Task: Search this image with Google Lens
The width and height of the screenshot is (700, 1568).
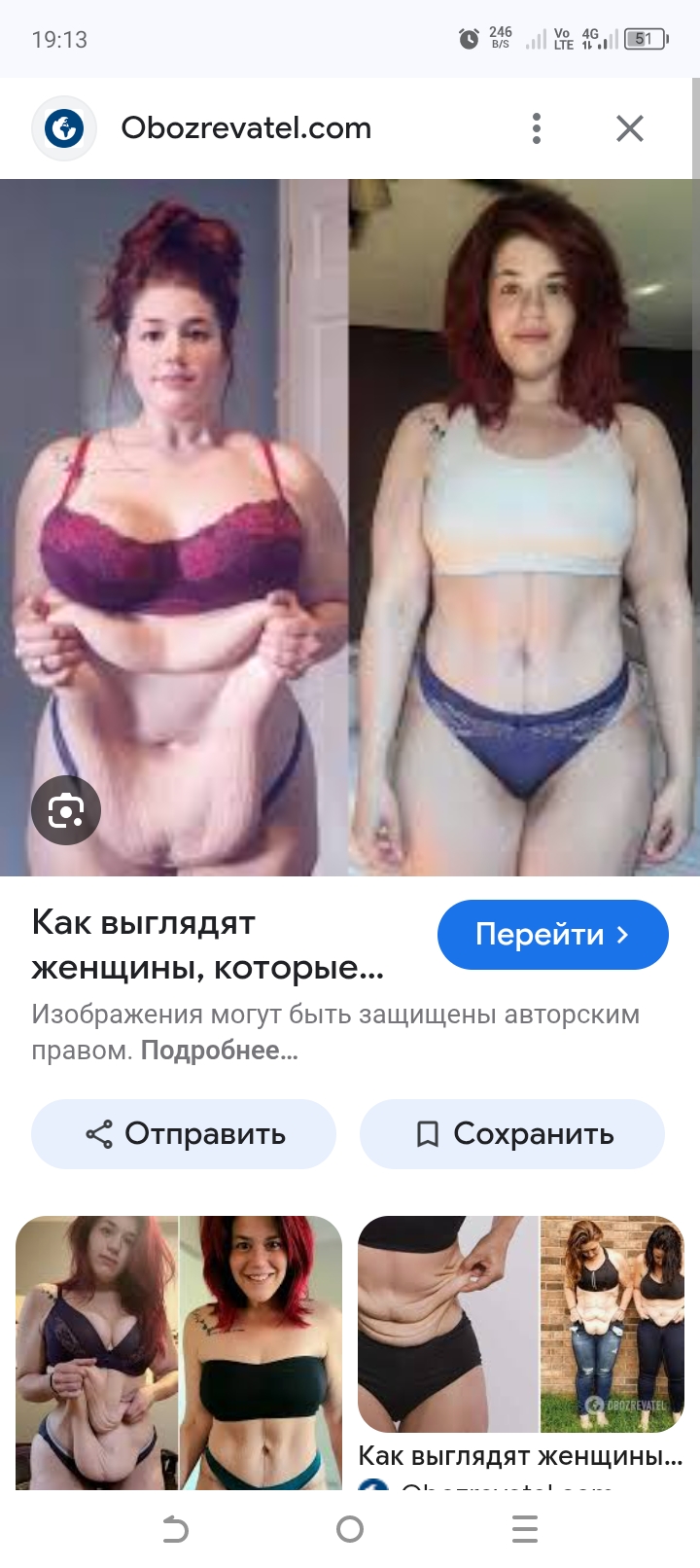Action: [66, 810]
